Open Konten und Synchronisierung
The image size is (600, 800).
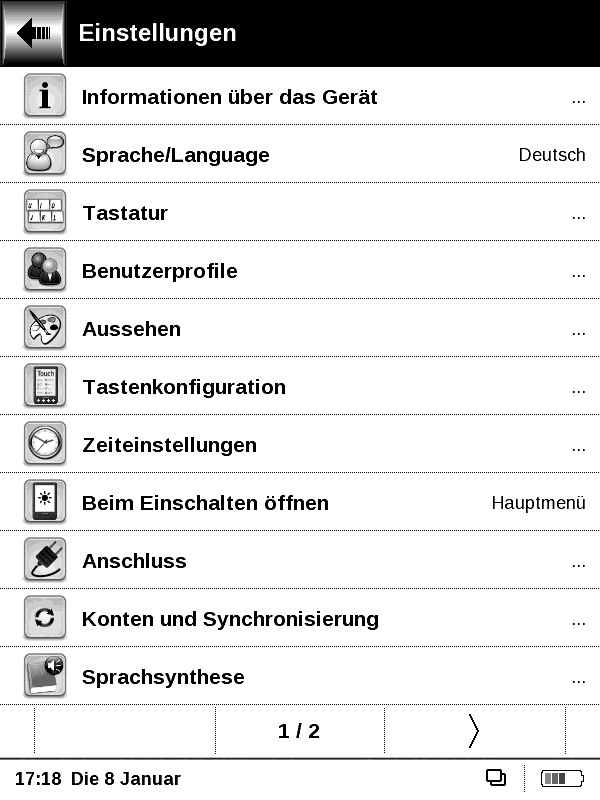pyautogui.click(x=300, y=619)
